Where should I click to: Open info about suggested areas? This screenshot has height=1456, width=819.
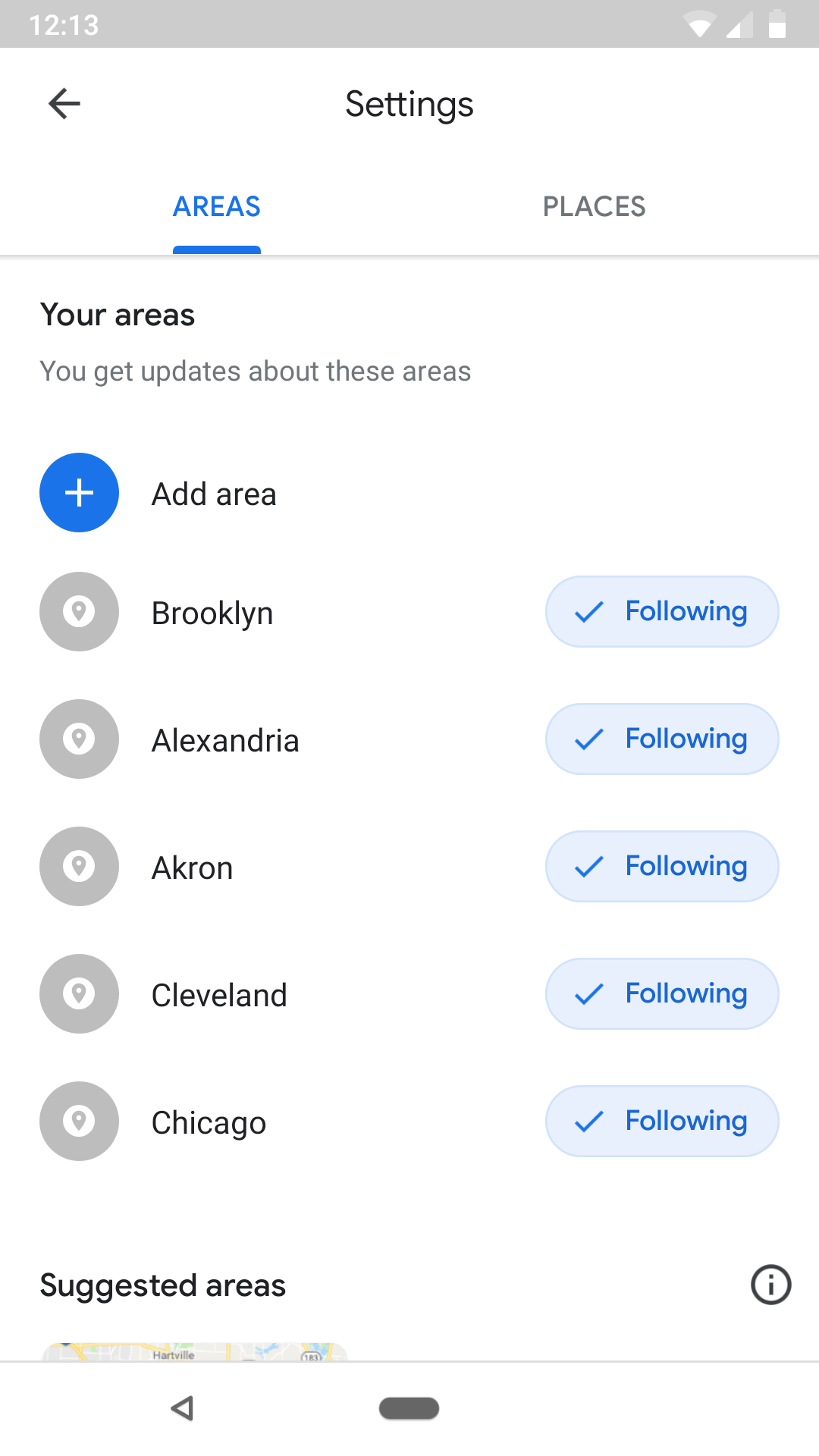click(x=771, y=1285)
